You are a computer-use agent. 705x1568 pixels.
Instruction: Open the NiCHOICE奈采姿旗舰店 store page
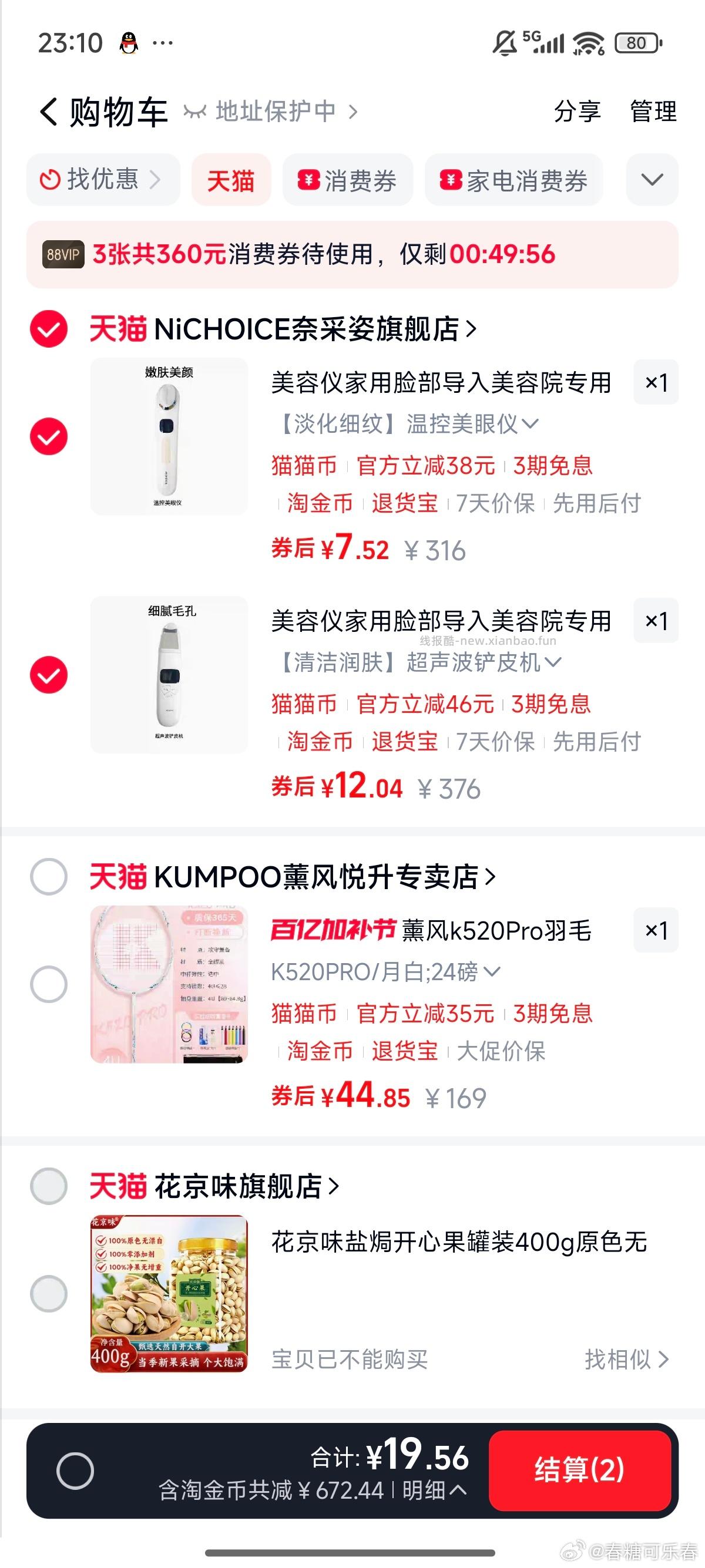[x=314, y=329]
